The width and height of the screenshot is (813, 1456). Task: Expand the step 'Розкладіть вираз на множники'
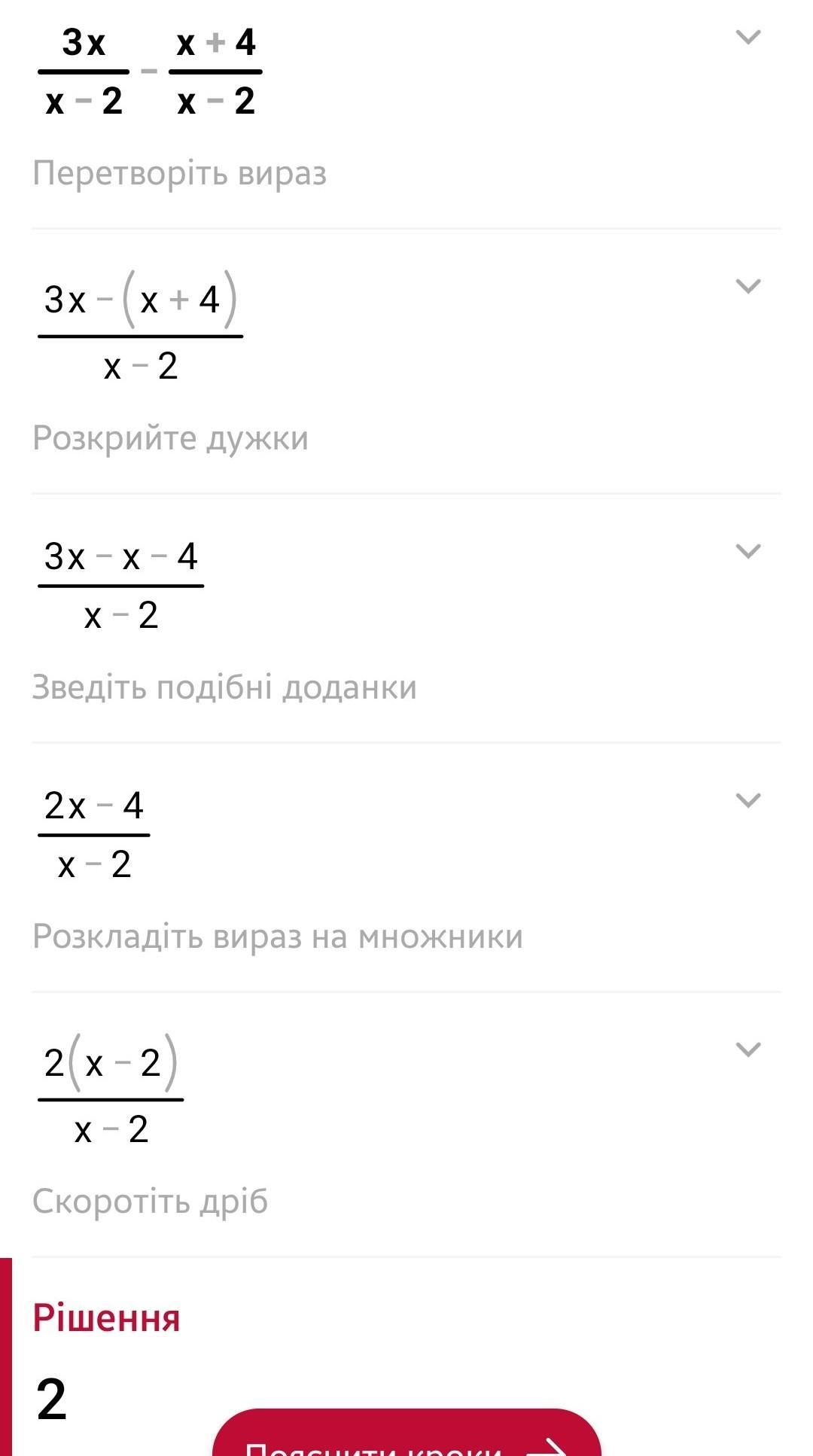747,800
